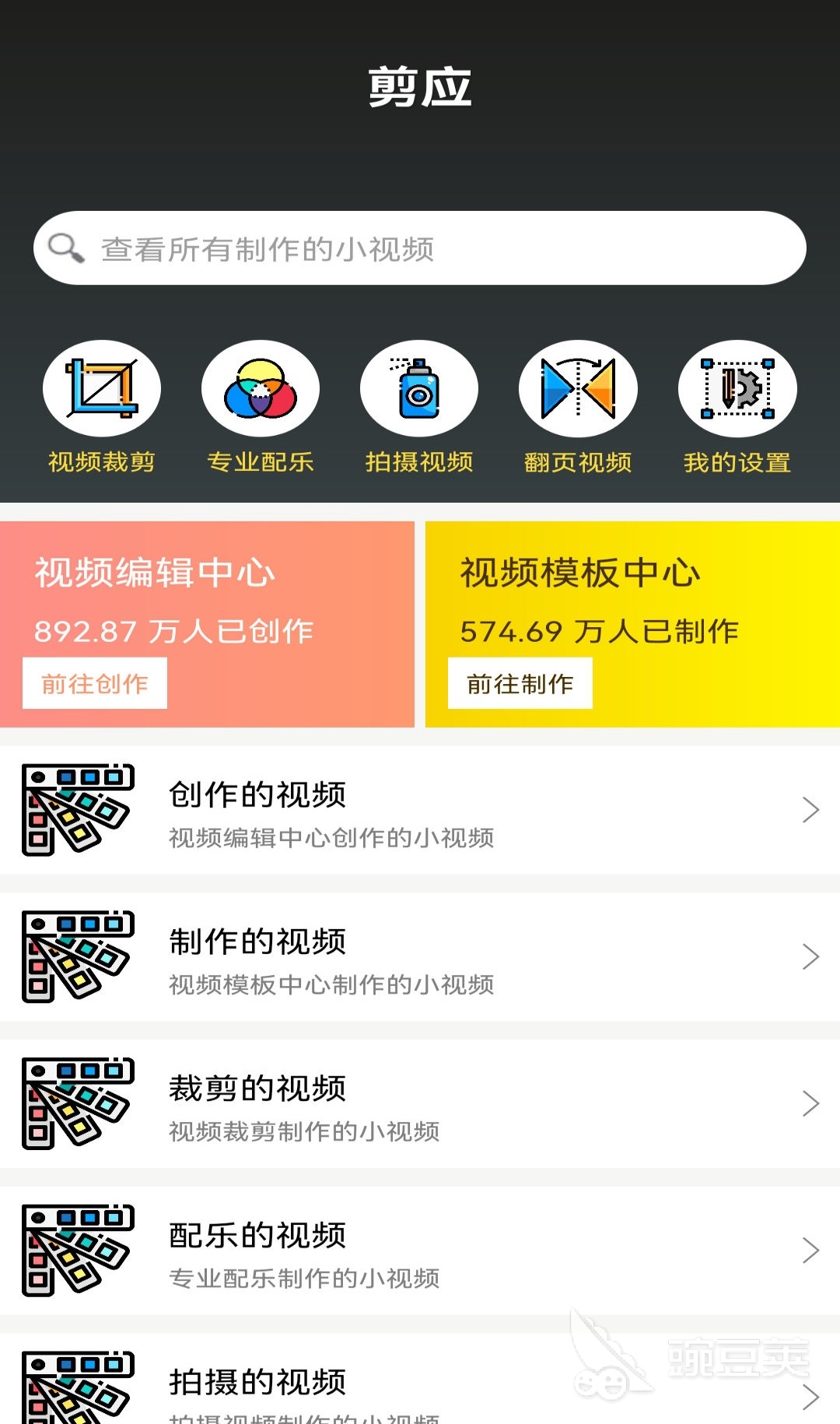This screenshot has width=840, height=1424.
Task: Open 制作的视频 list row
Action: pyautogui.click(x=420, y=957)
